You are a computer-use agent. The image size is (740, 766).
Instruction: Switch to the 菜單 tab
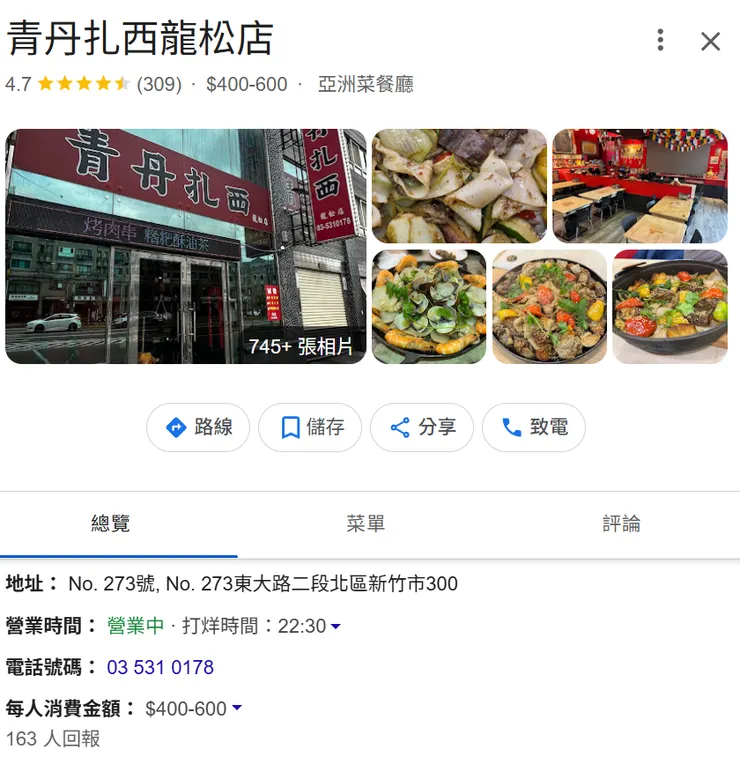pyautogui.click(x=365, y=523)
